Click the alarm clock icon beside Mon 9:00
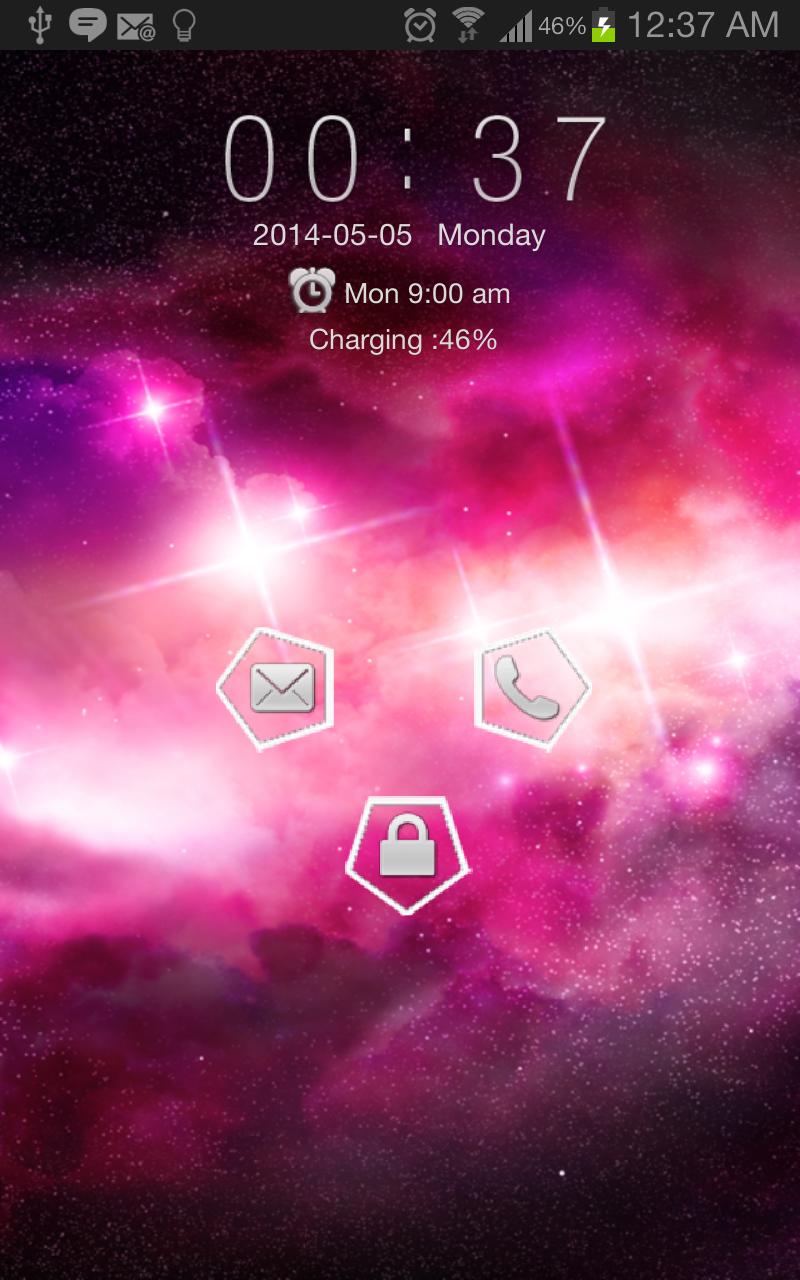This screenshot has width=800, height=1280. (x=313, y=292)
